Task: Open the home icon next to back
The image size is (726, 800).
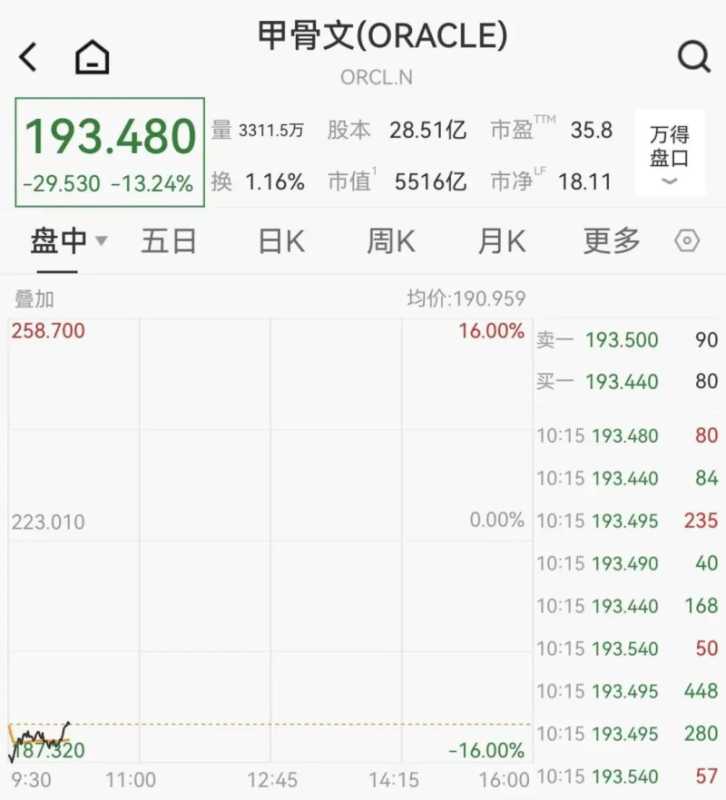Action: point(92,57)
